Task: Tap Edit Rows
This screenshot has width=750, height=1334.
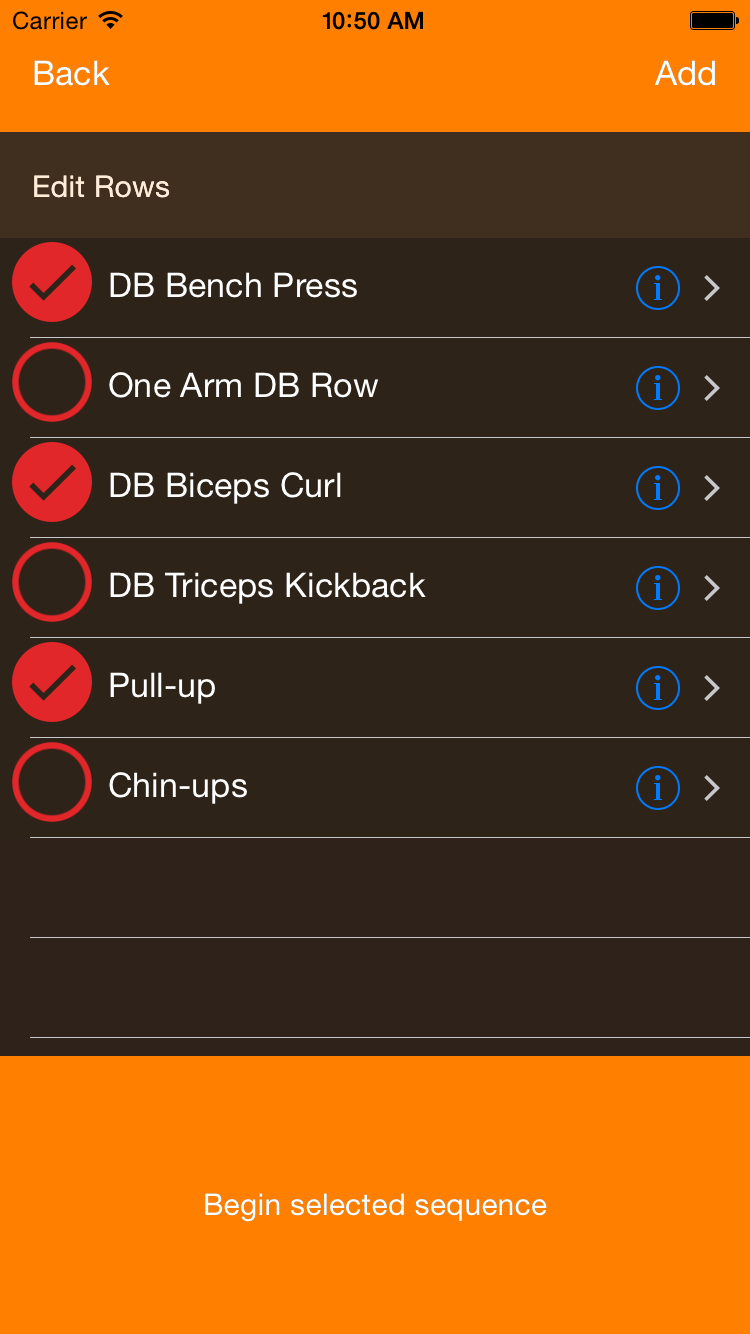Action: 101,187
